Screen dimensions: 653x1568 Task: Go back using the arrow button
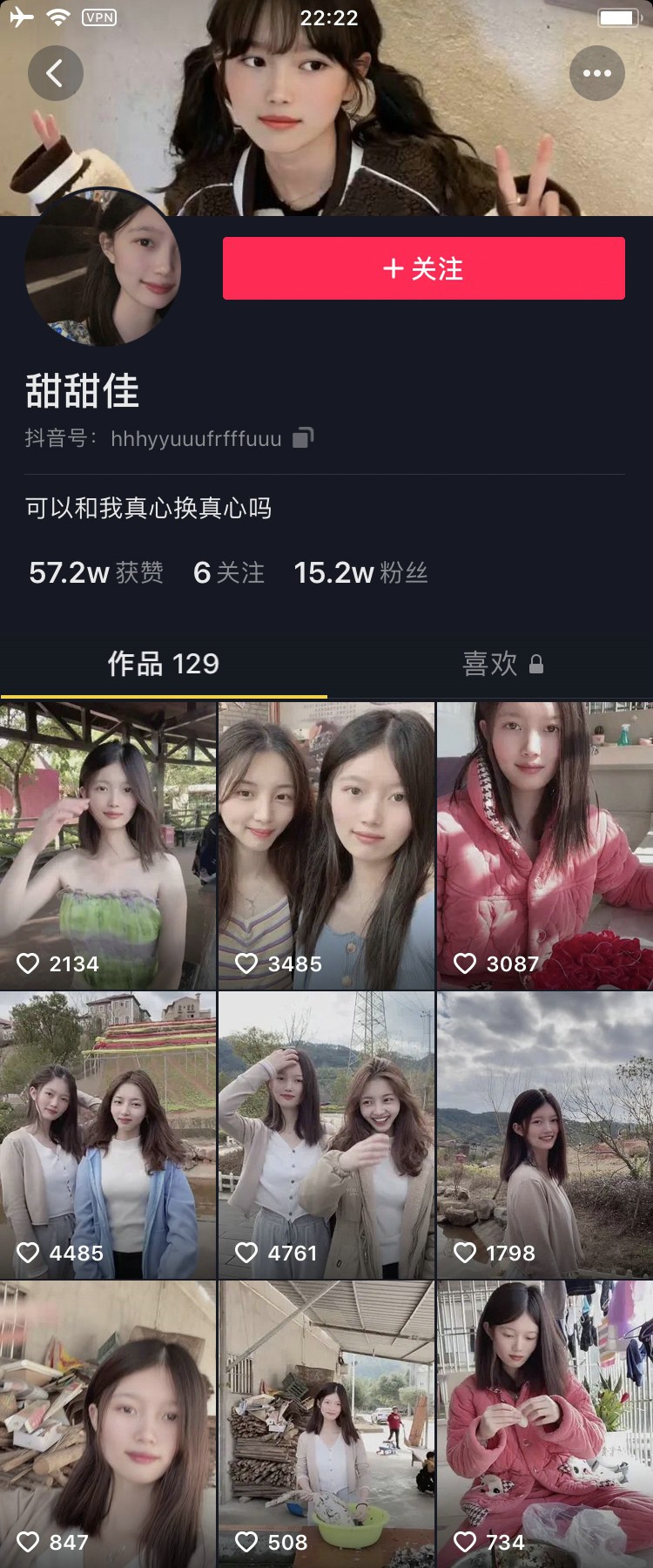[55, 73]
